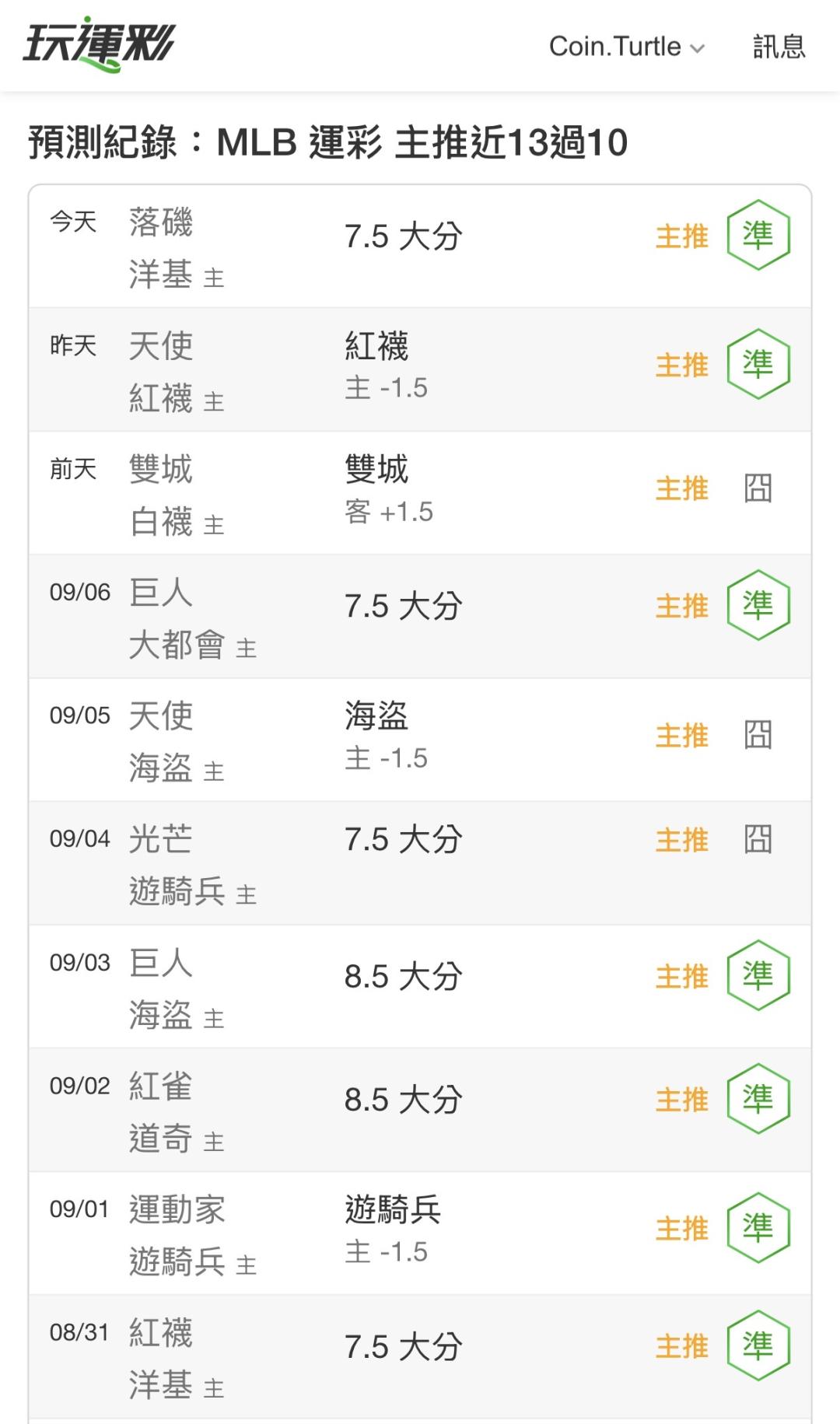Open yesterday's 天使 vs 紅襪 prediction
840x1424 pixels.
(x=420, y=369)
